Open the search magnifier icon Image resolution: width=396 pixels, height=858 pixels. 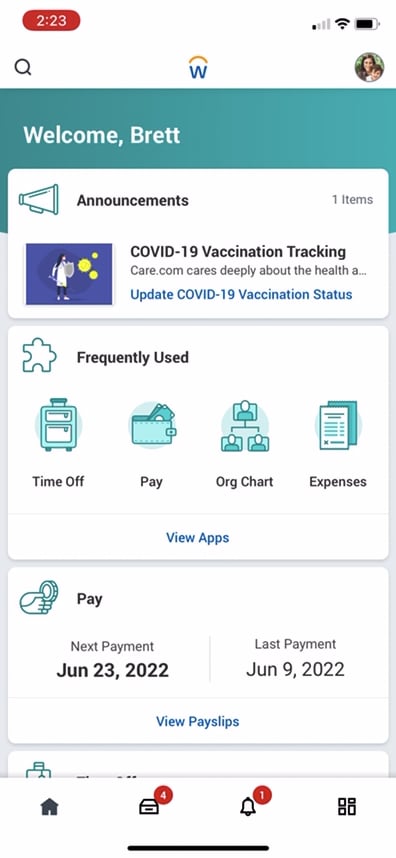[x=22, y=67]
